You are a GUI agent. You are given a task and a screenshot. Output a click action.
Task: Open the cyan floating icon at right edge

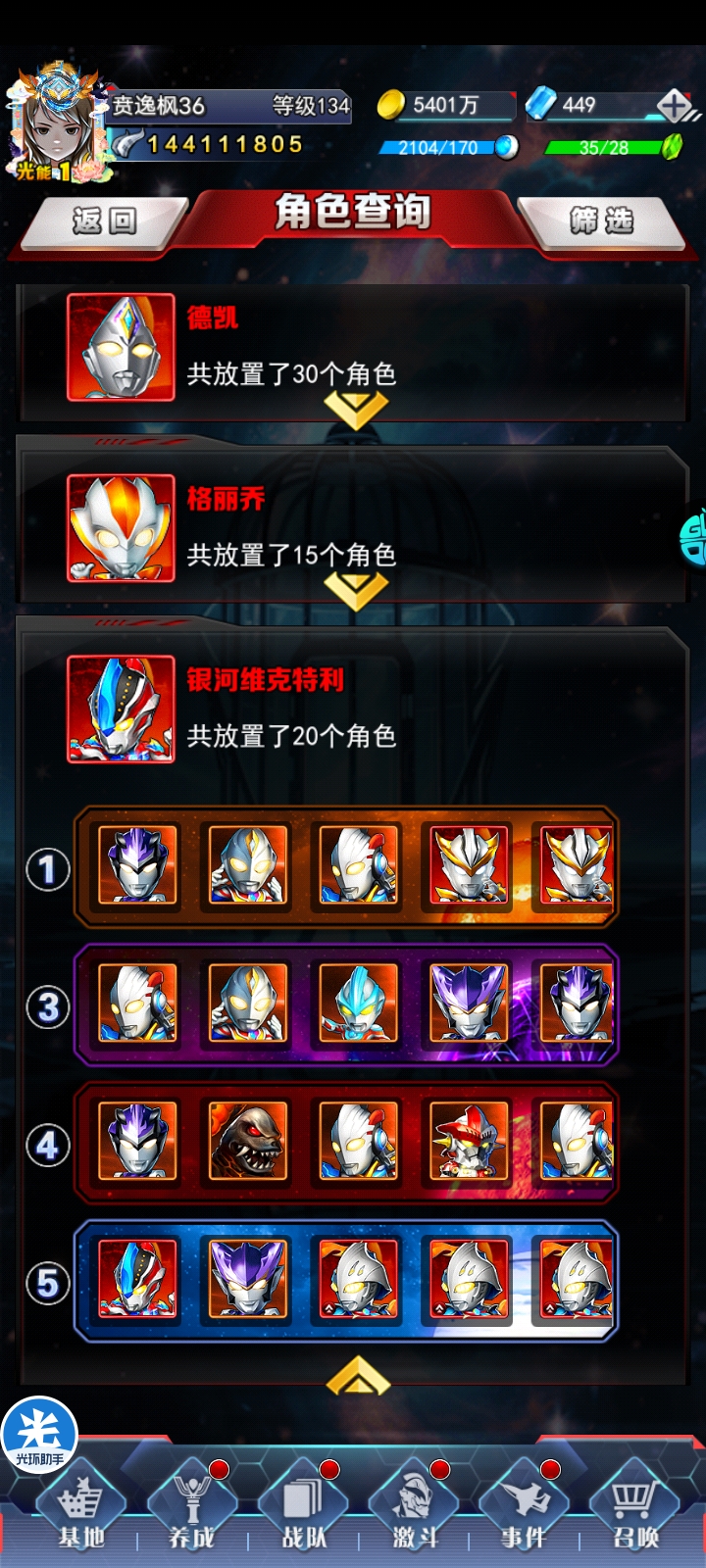coord(692,537)
